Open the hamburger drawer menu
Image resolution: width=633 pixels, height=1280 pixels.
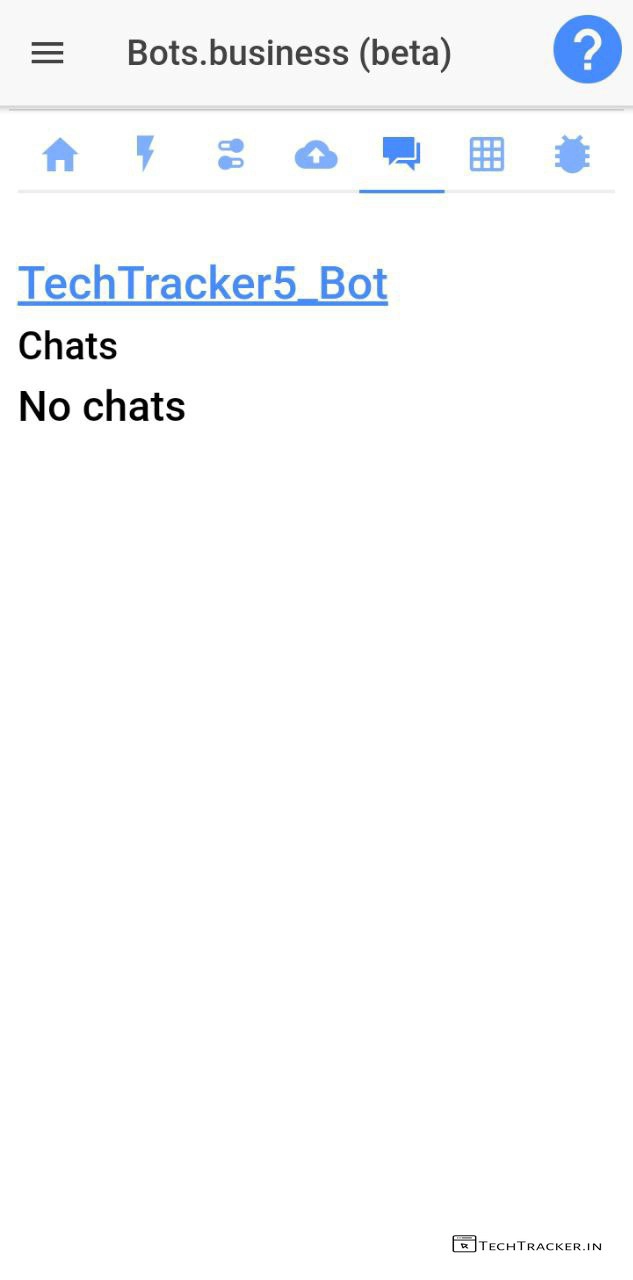point(47,53)
